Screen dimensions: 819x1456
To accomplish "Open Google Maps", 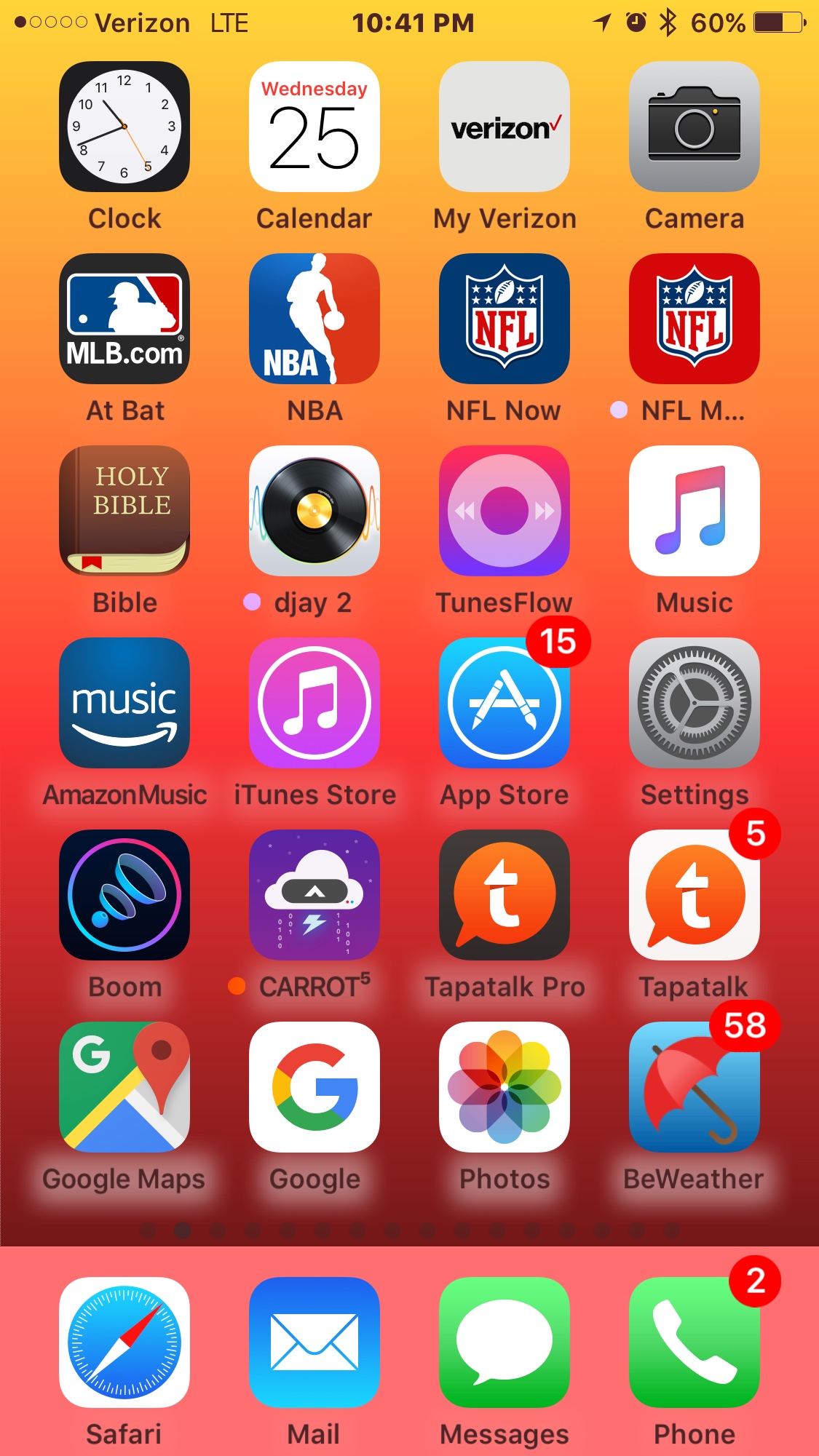I will point(124,1087).
